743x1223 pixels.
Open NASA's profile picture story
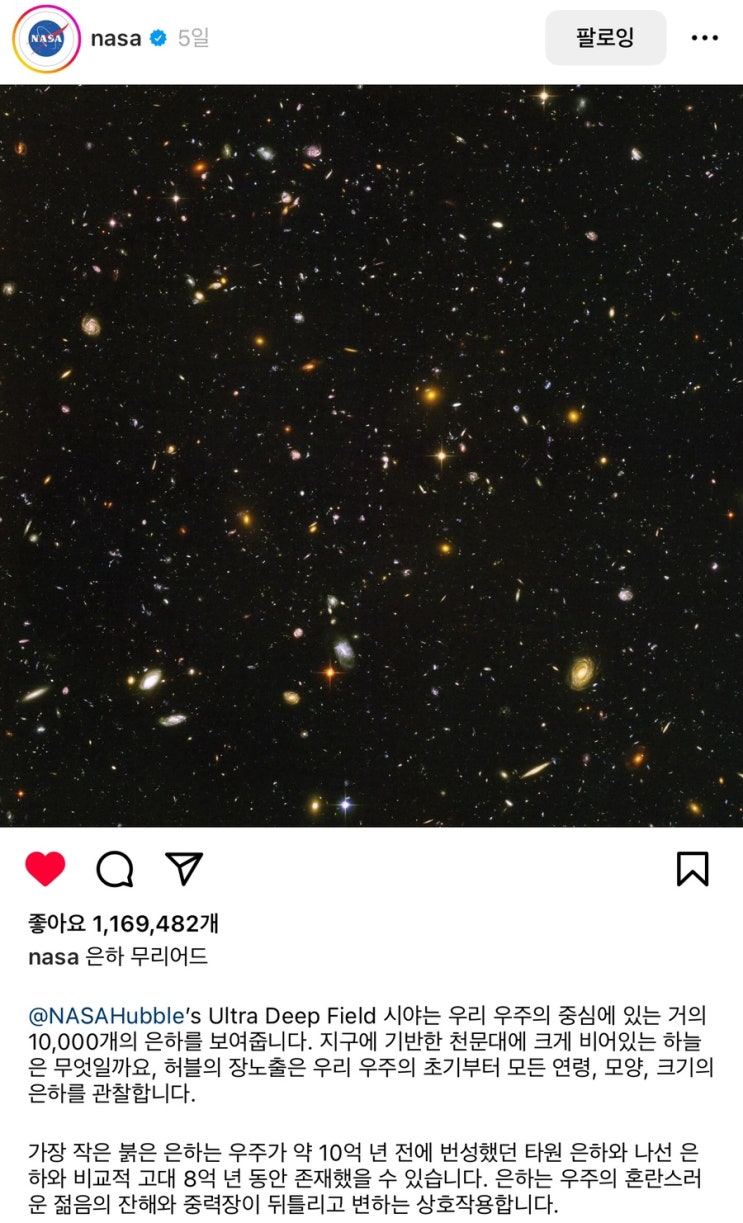(46, 39)
